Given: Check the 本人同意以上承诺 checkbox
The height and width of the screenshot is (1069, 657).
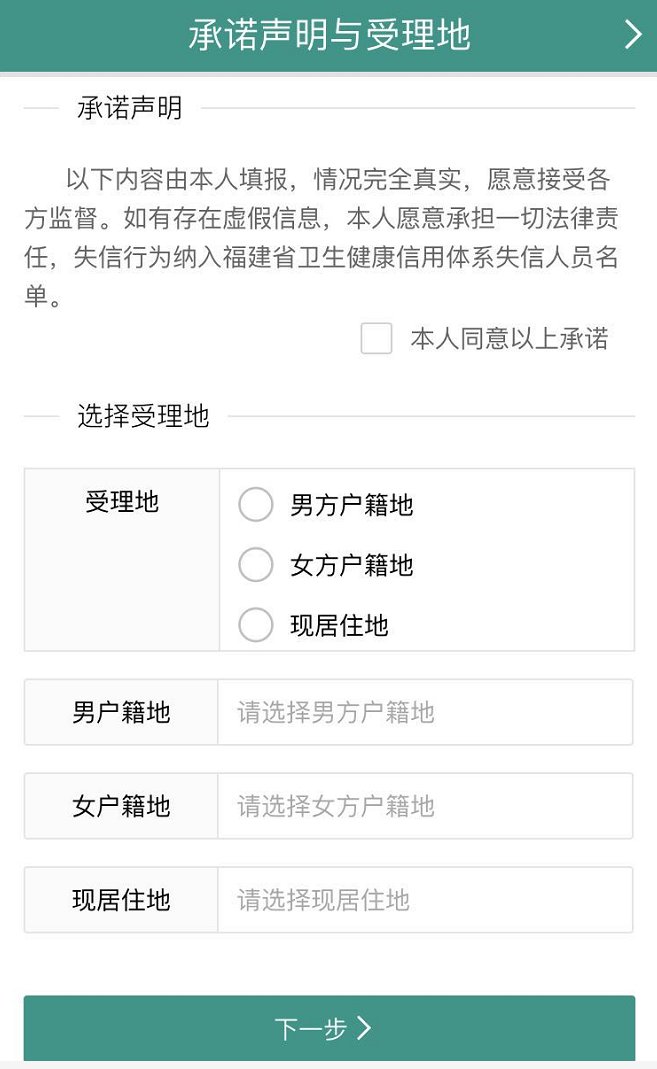Looking at the screenshot, I should click(x=377, y=339).
